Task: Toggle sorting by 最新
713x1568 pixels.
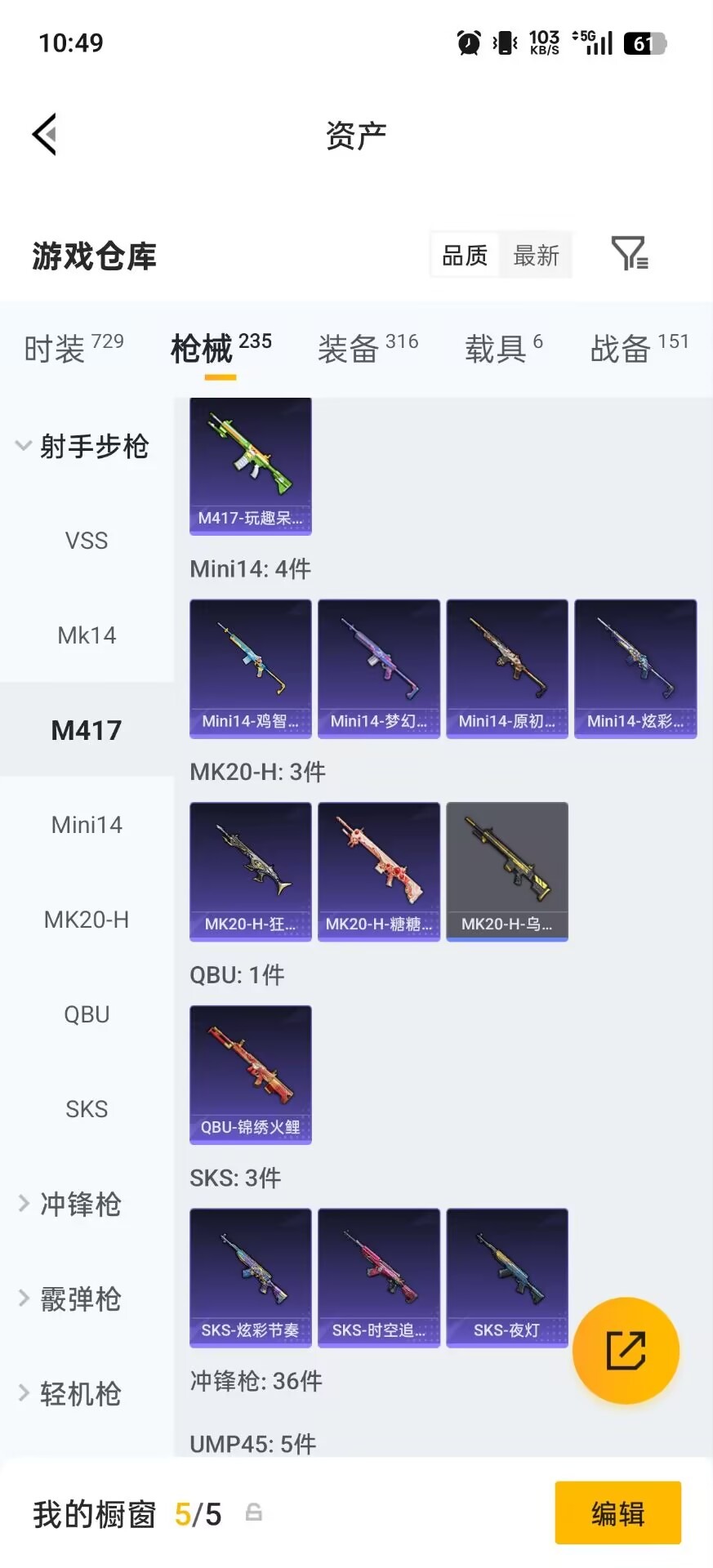Action: point(536,255)
